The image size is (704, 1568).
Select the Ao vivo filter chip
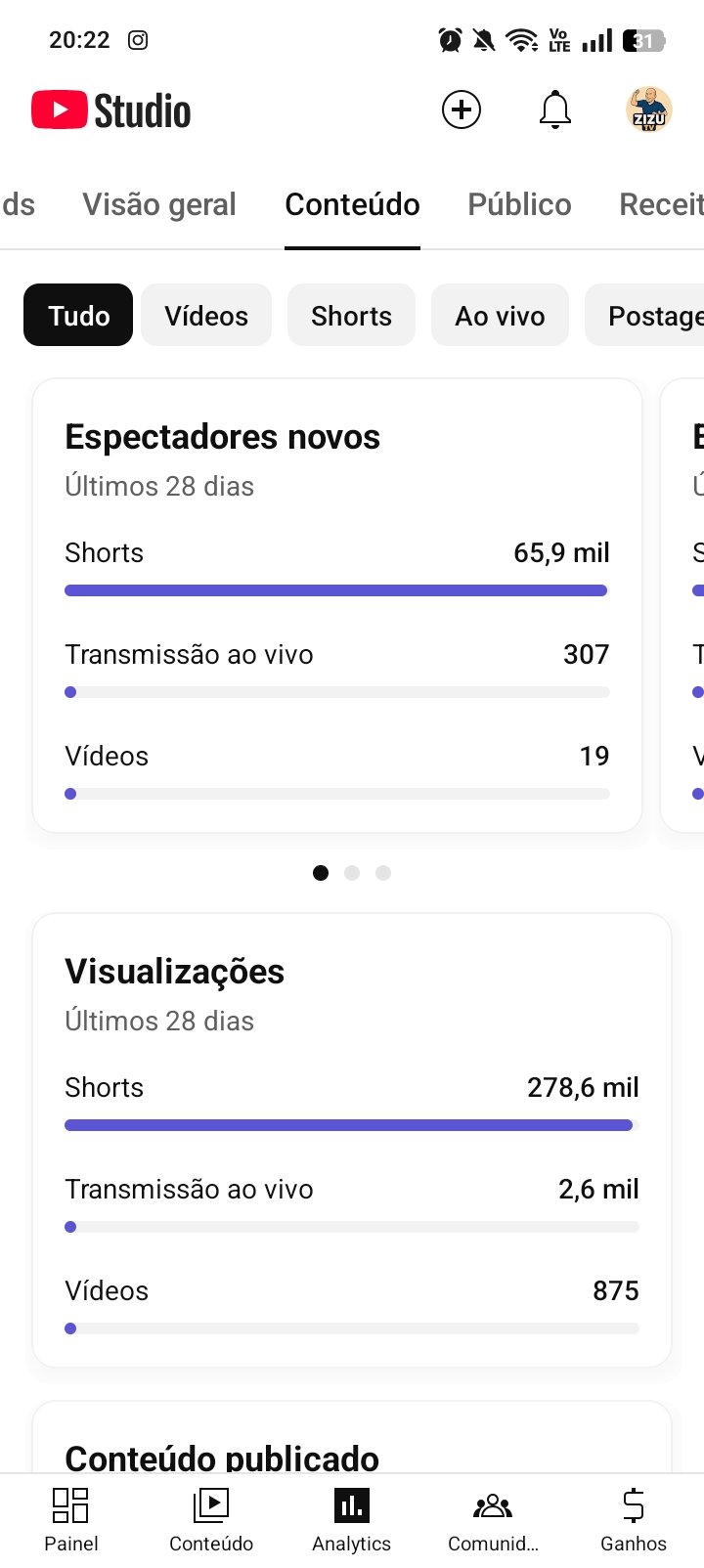(x=500, y=315)
